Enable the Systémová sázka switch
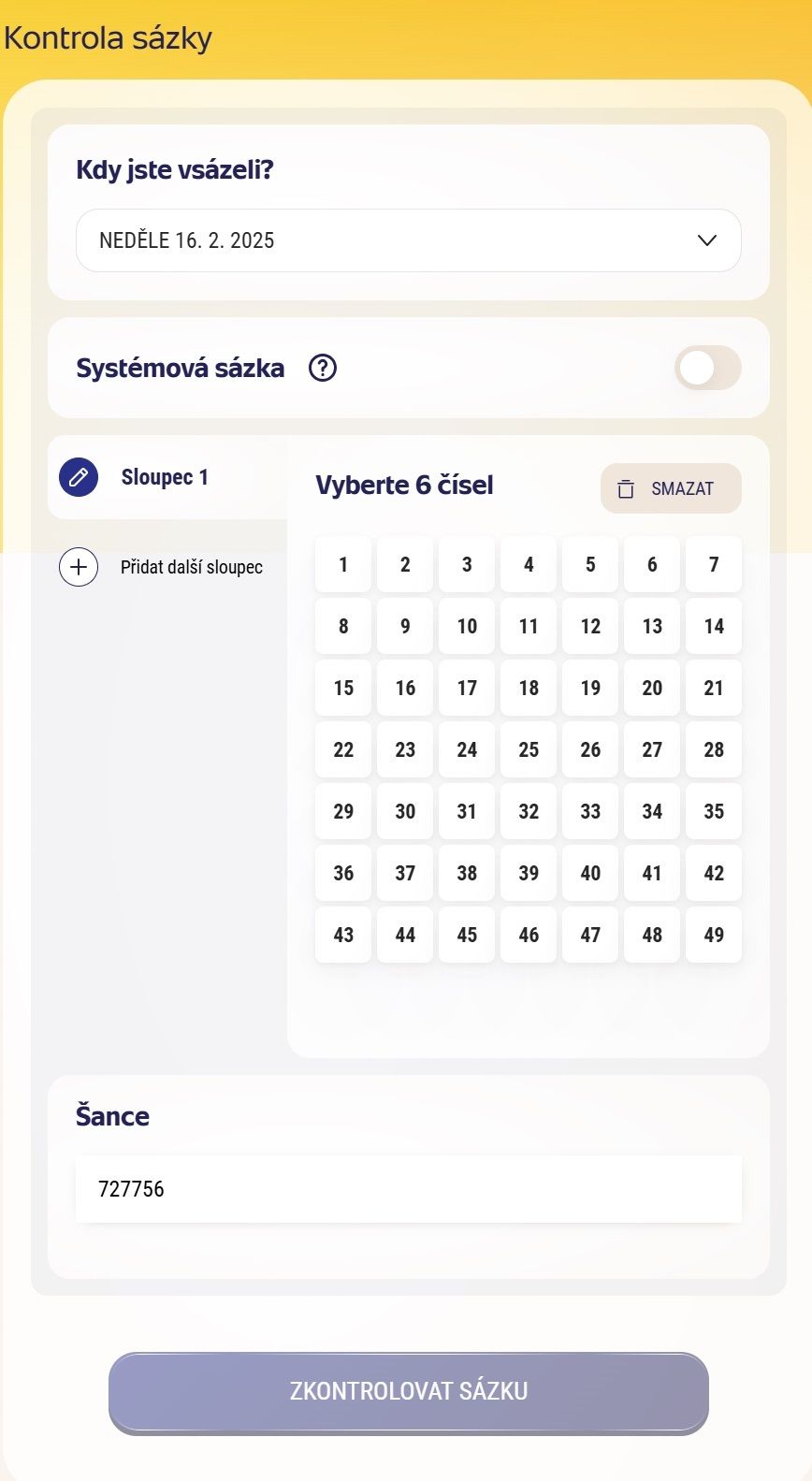Viewport: 812px width, 1481px height. click(x=707, y=369)
